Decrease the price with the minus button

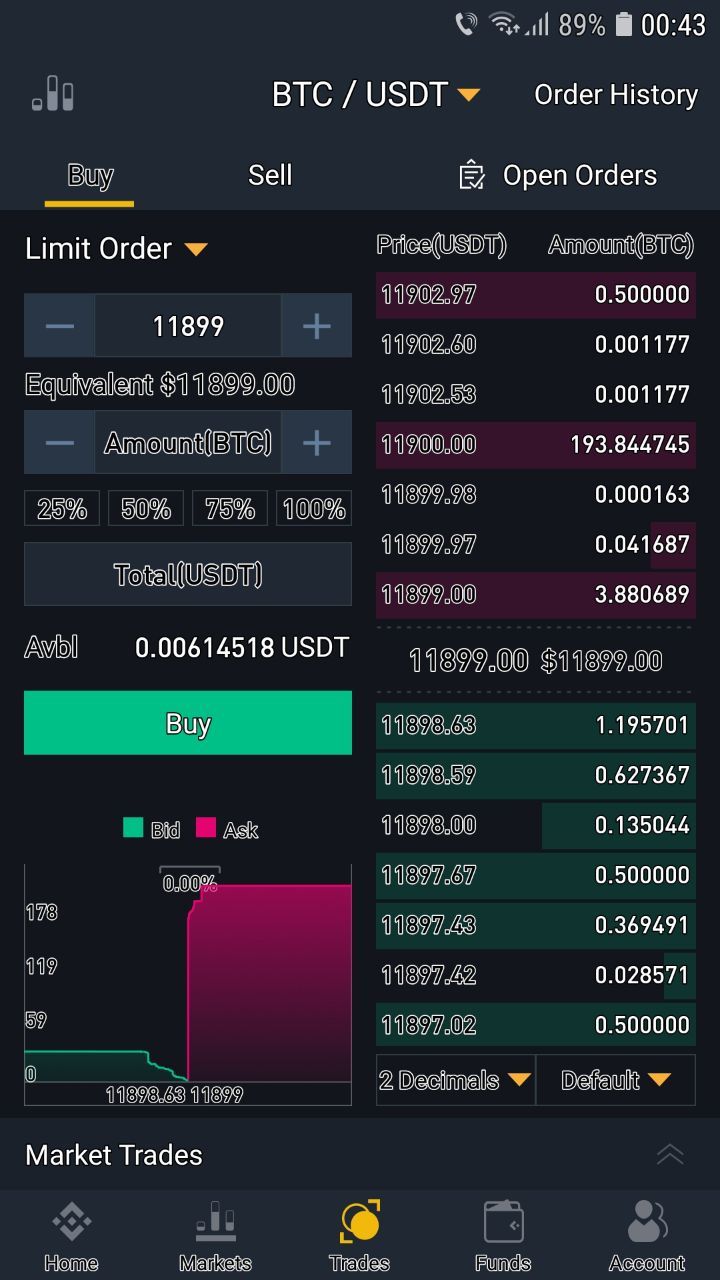point(60,326)
